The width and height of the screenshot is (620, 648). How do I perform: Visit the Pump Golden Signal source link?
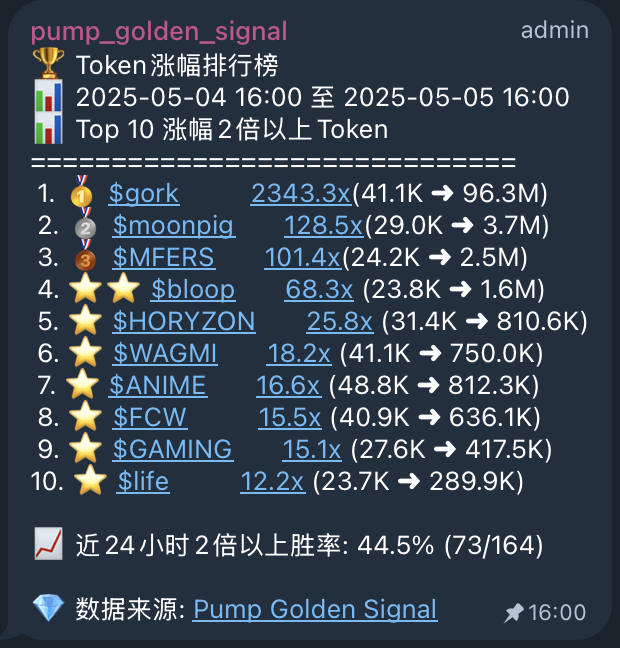(x=315, y=609)
